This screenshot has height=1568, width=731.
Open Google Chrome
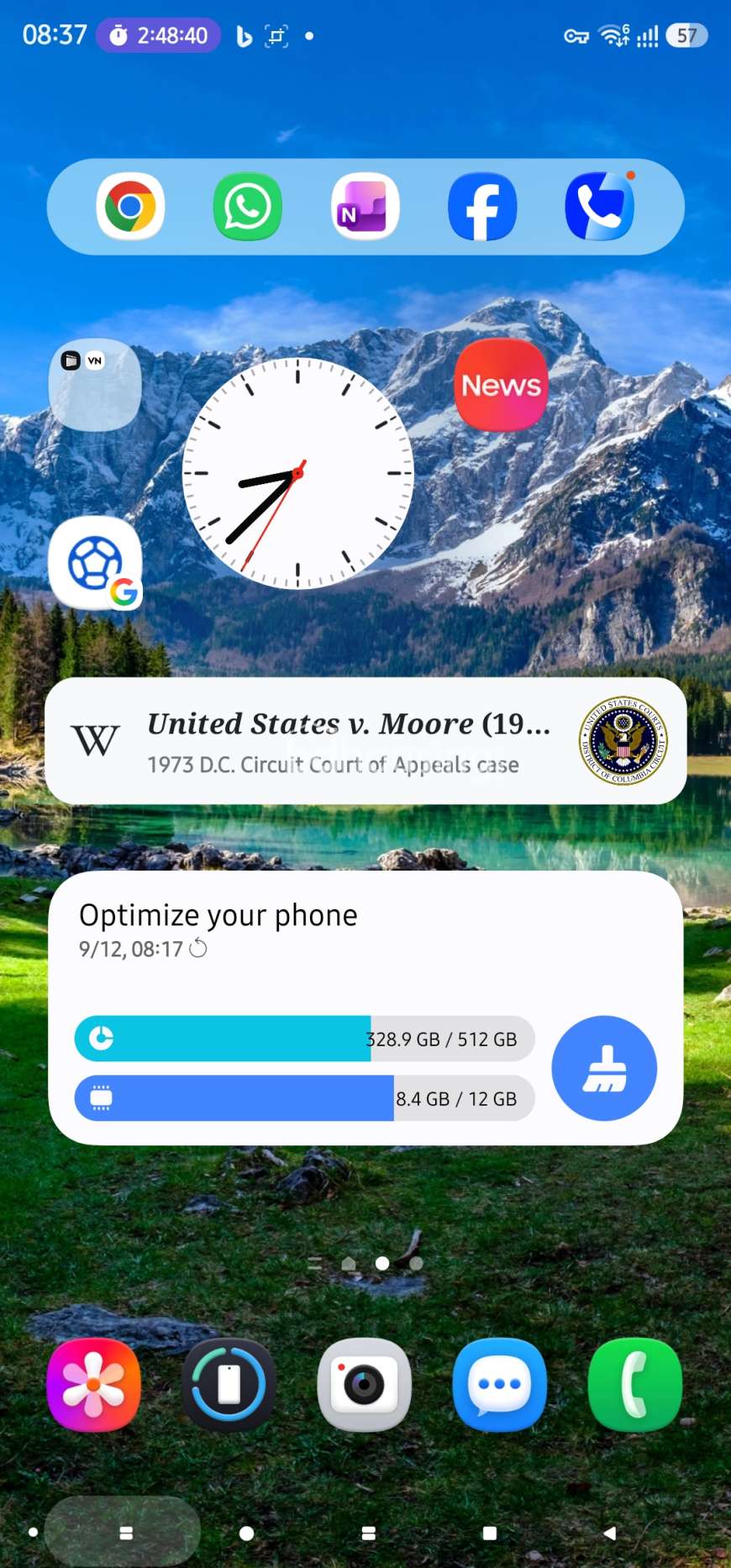(x=130, y=207)
